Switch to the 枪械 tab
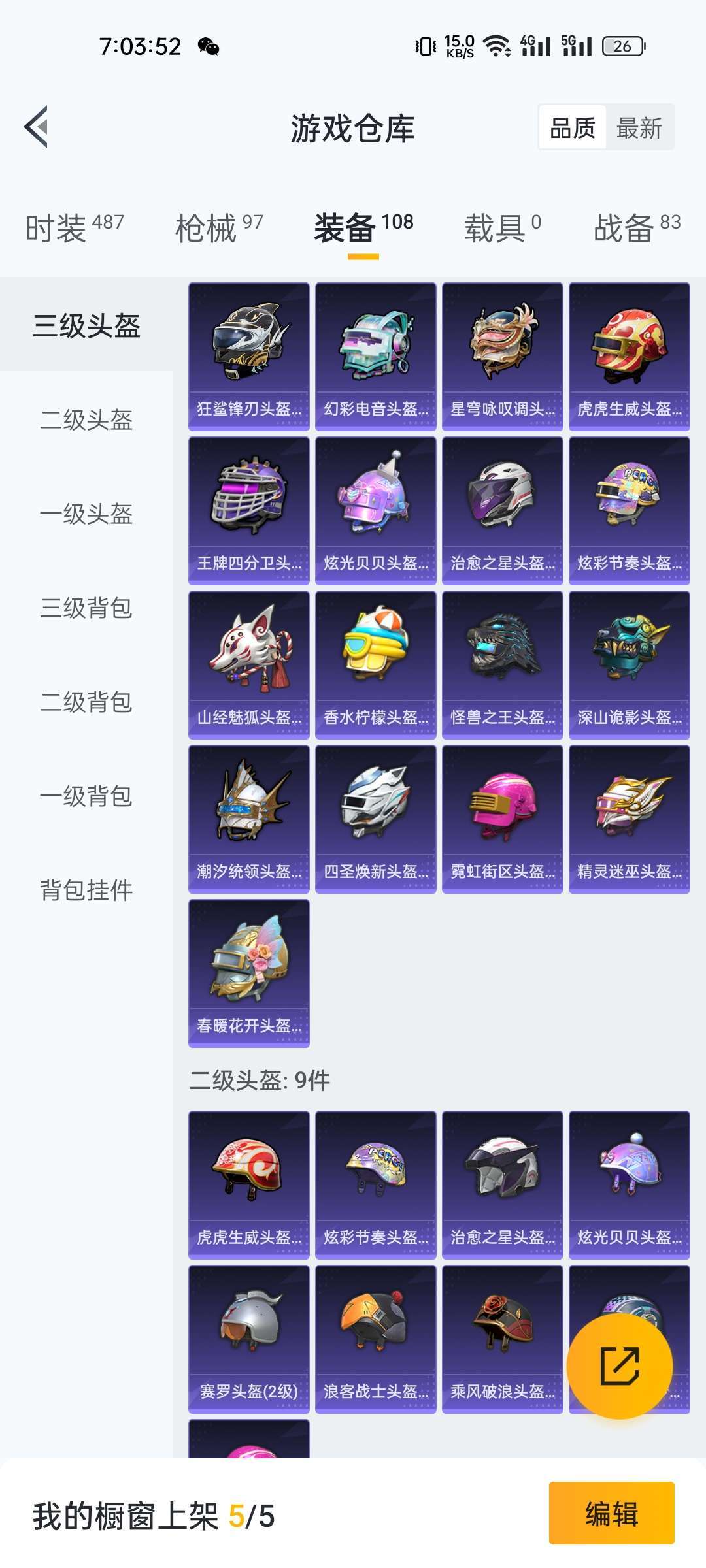 tap(218, 227)
